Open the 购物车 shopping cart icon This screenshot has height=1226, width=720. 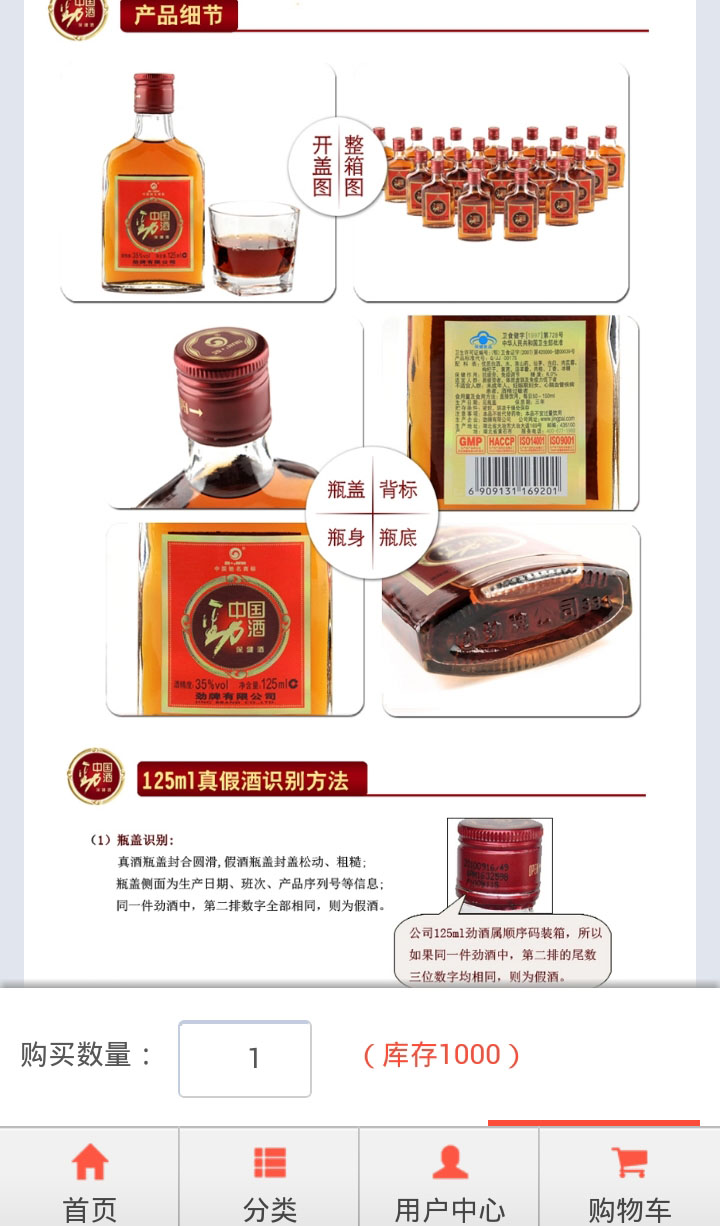[630, 1166]
